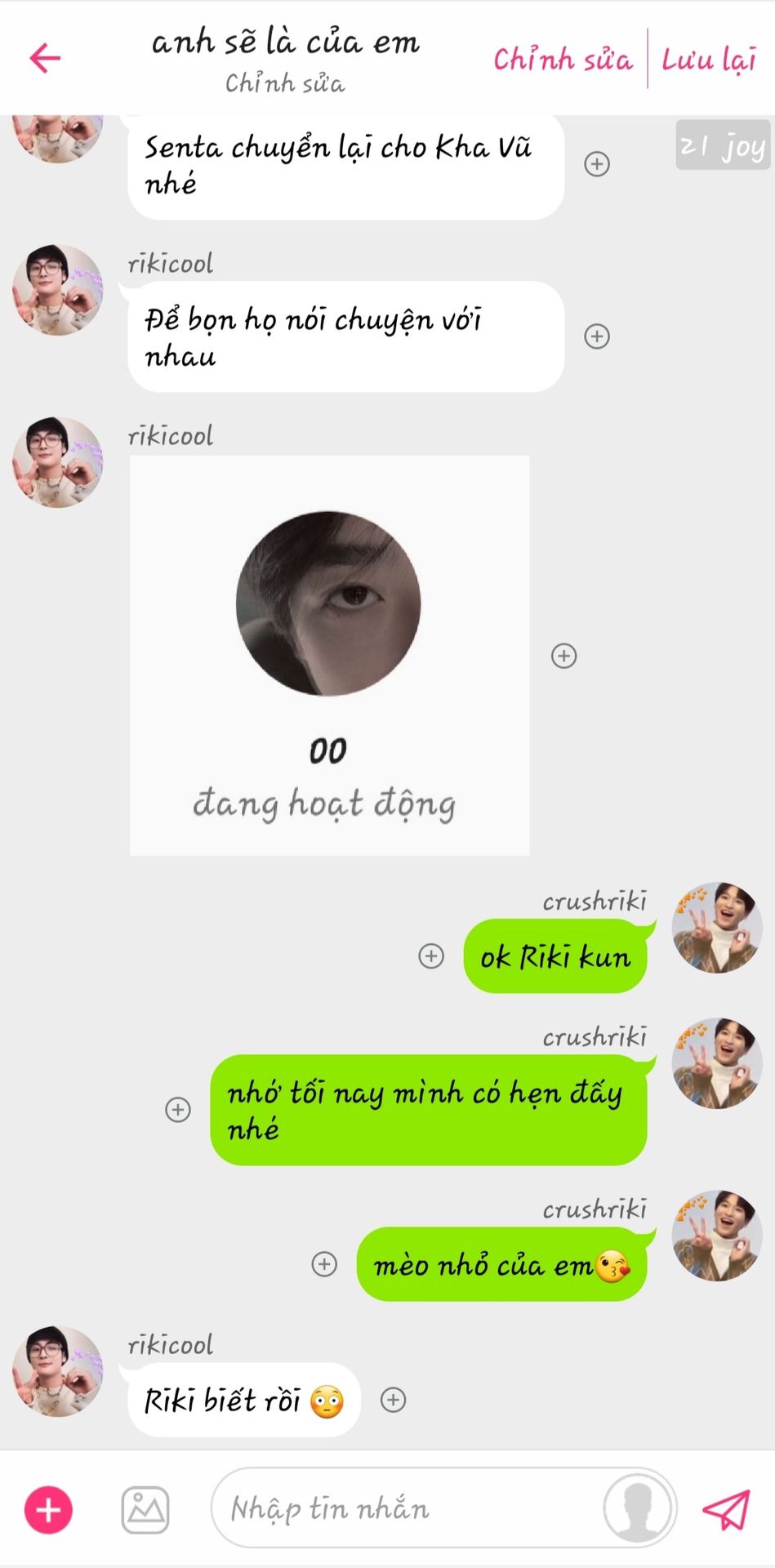
Task: Edit the chat title under the name
Action: (x=285, y=83)
